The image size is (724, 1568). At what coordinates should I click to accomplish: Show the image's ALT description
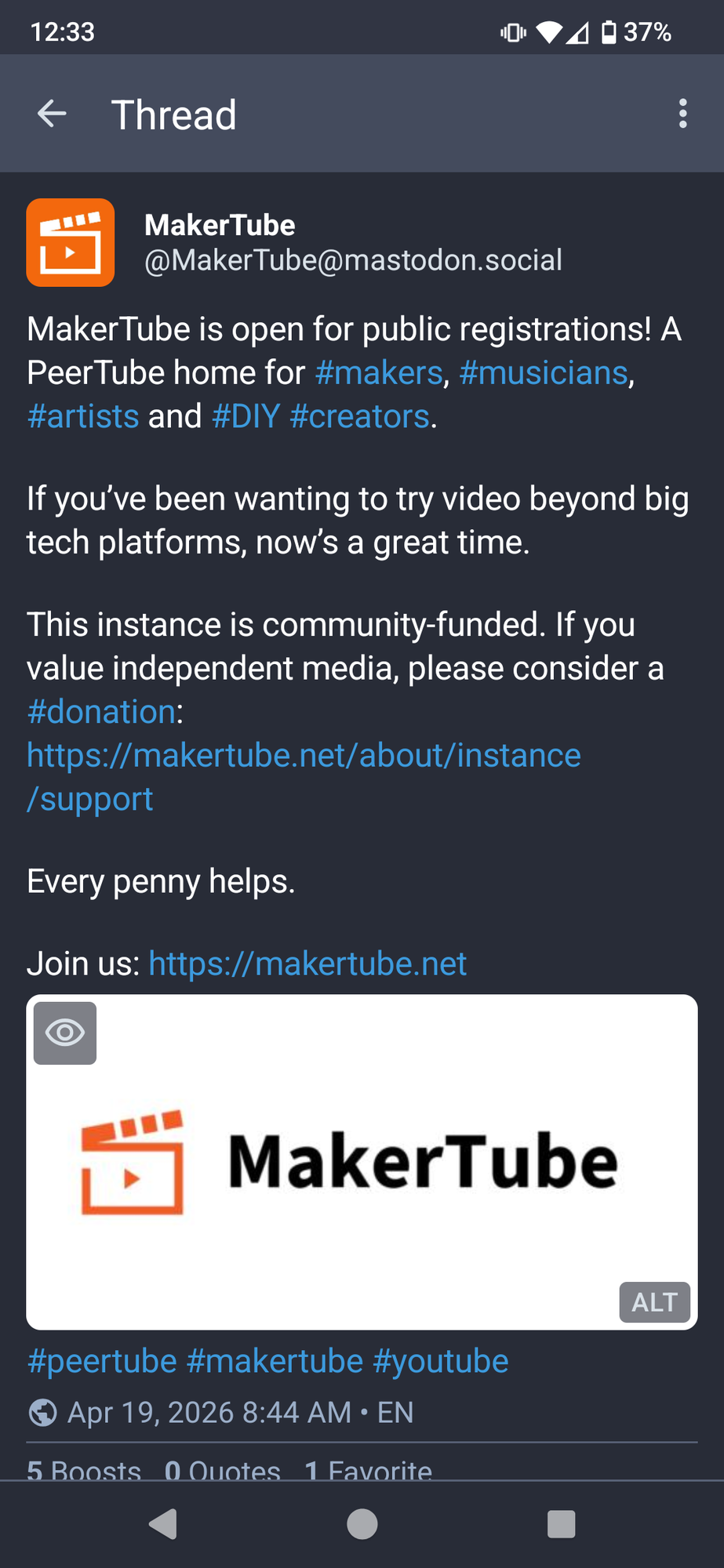click(x=654, y=1302)
